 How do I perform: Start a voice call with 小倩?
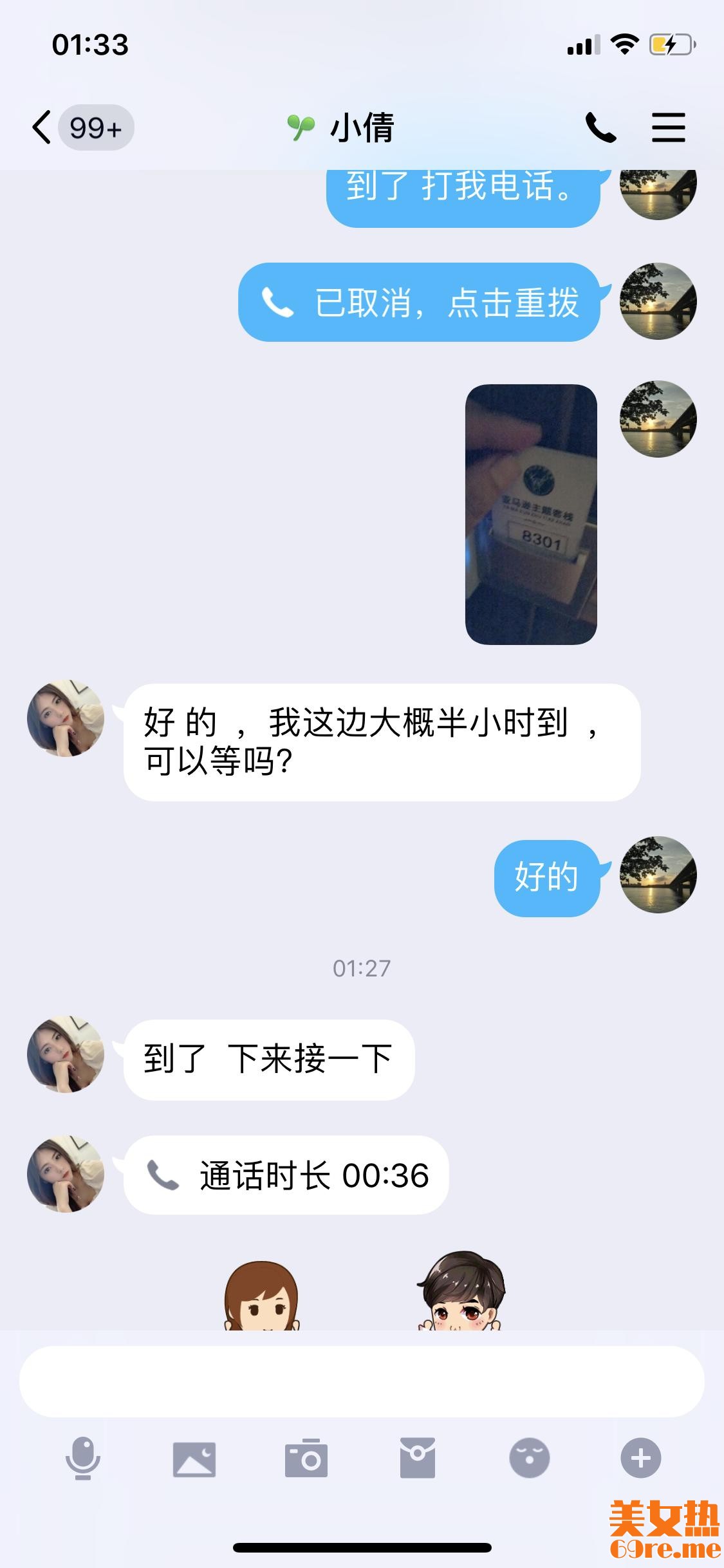tap(600, 127)
